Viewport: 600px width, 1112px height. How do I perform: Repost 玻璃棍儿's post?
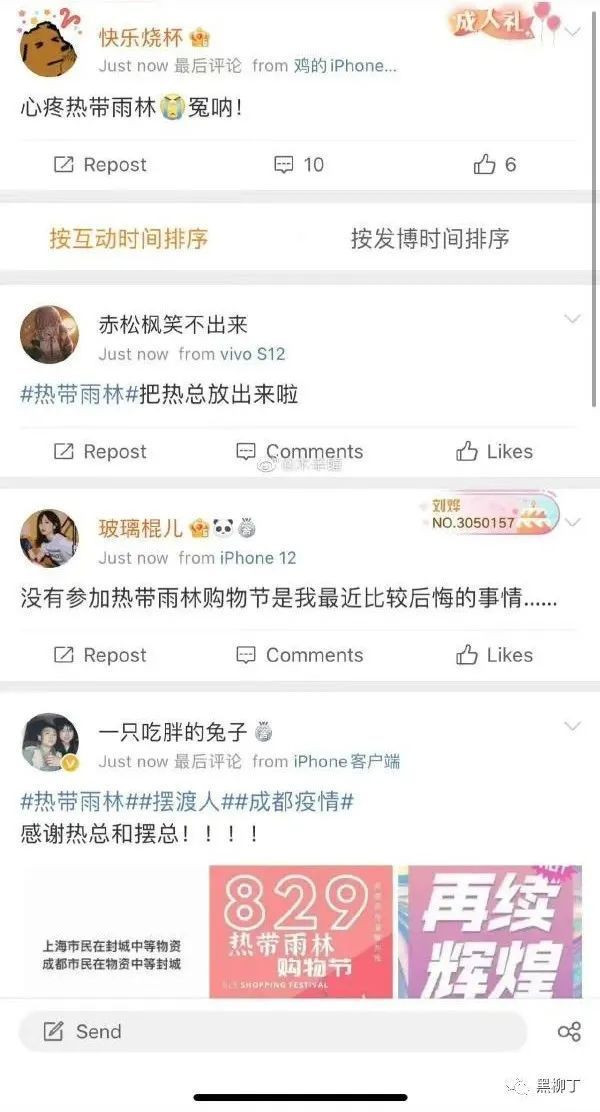99,656
